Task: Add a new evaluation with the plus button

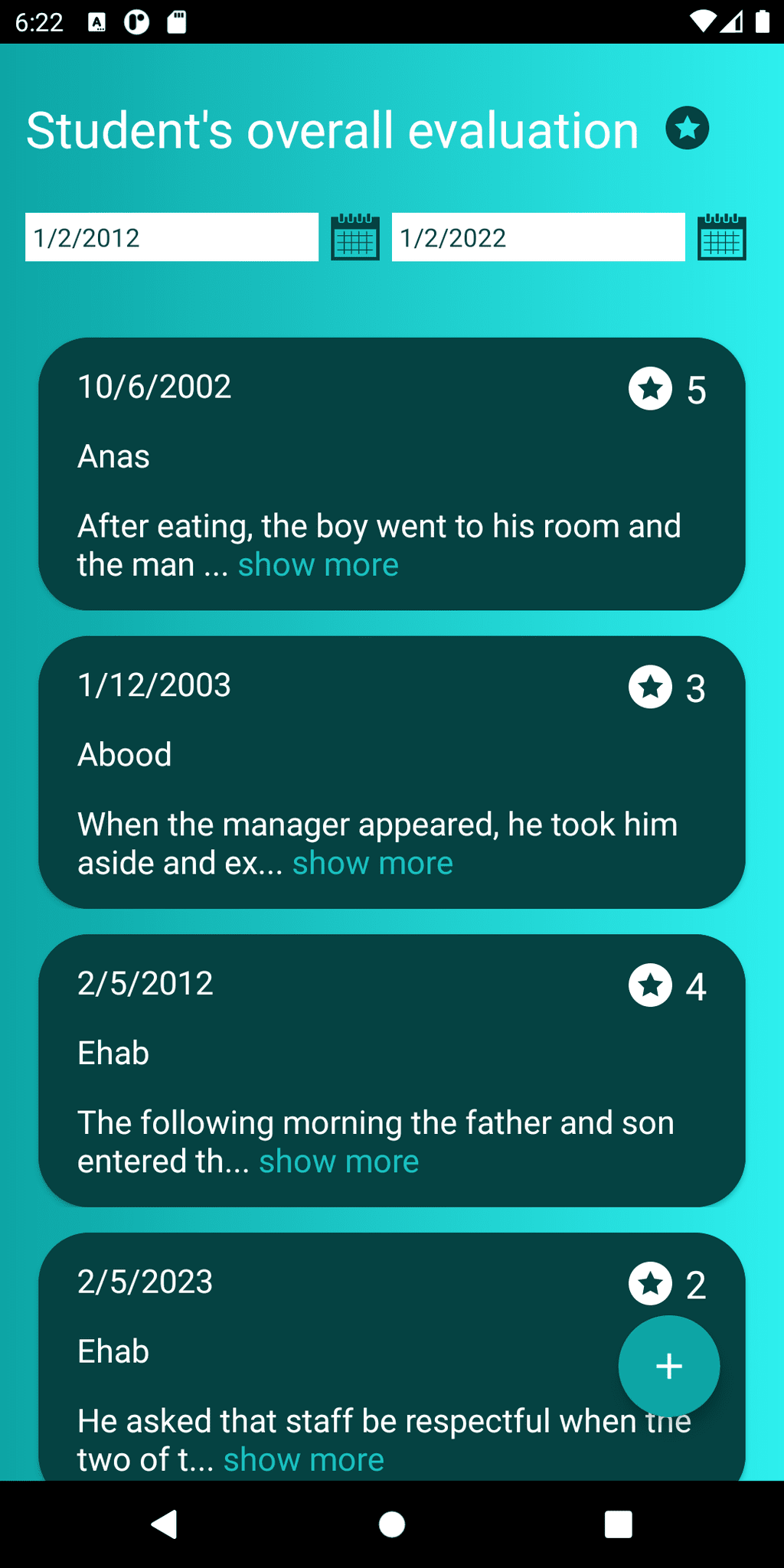Action: coord(669,1366)
